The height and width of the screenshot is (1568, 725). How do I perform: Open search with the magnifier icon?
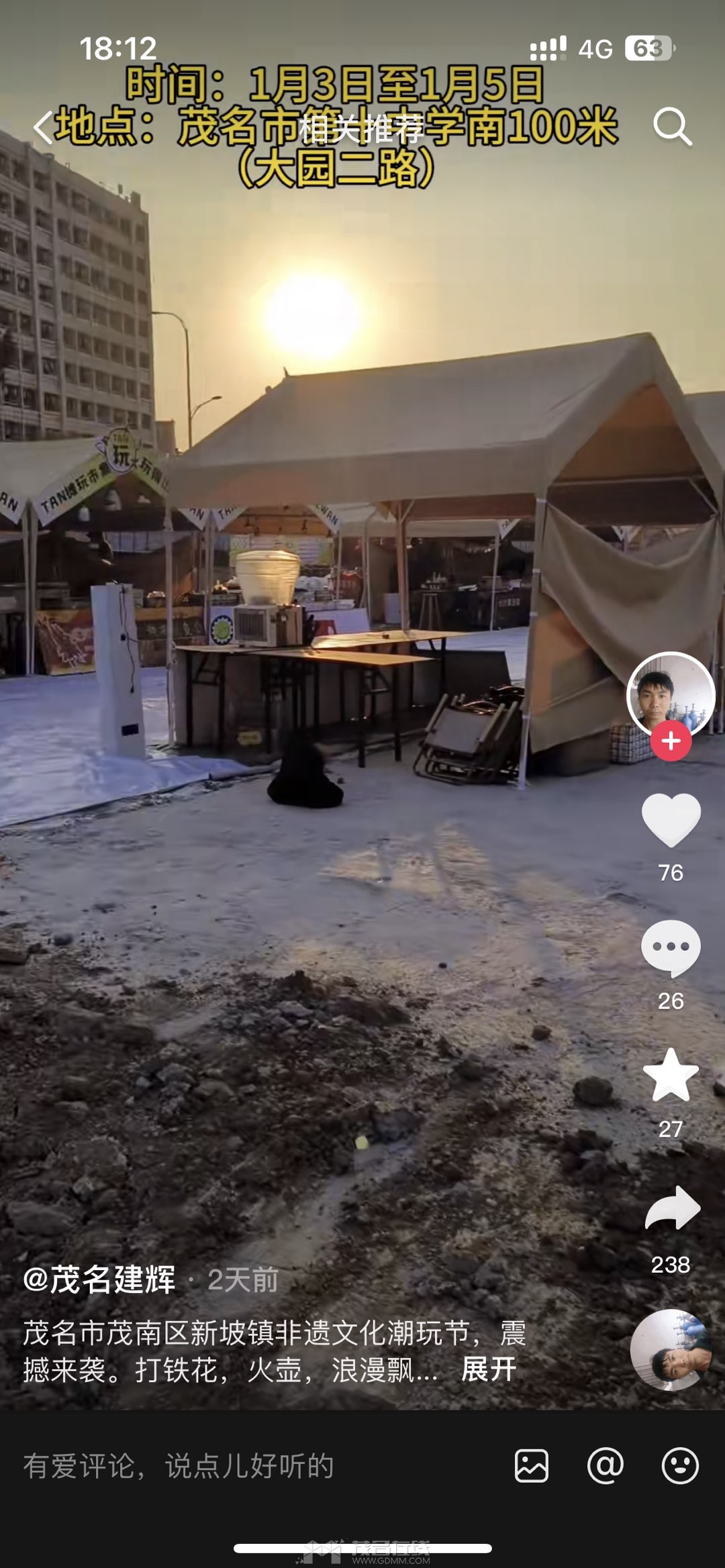672,126
